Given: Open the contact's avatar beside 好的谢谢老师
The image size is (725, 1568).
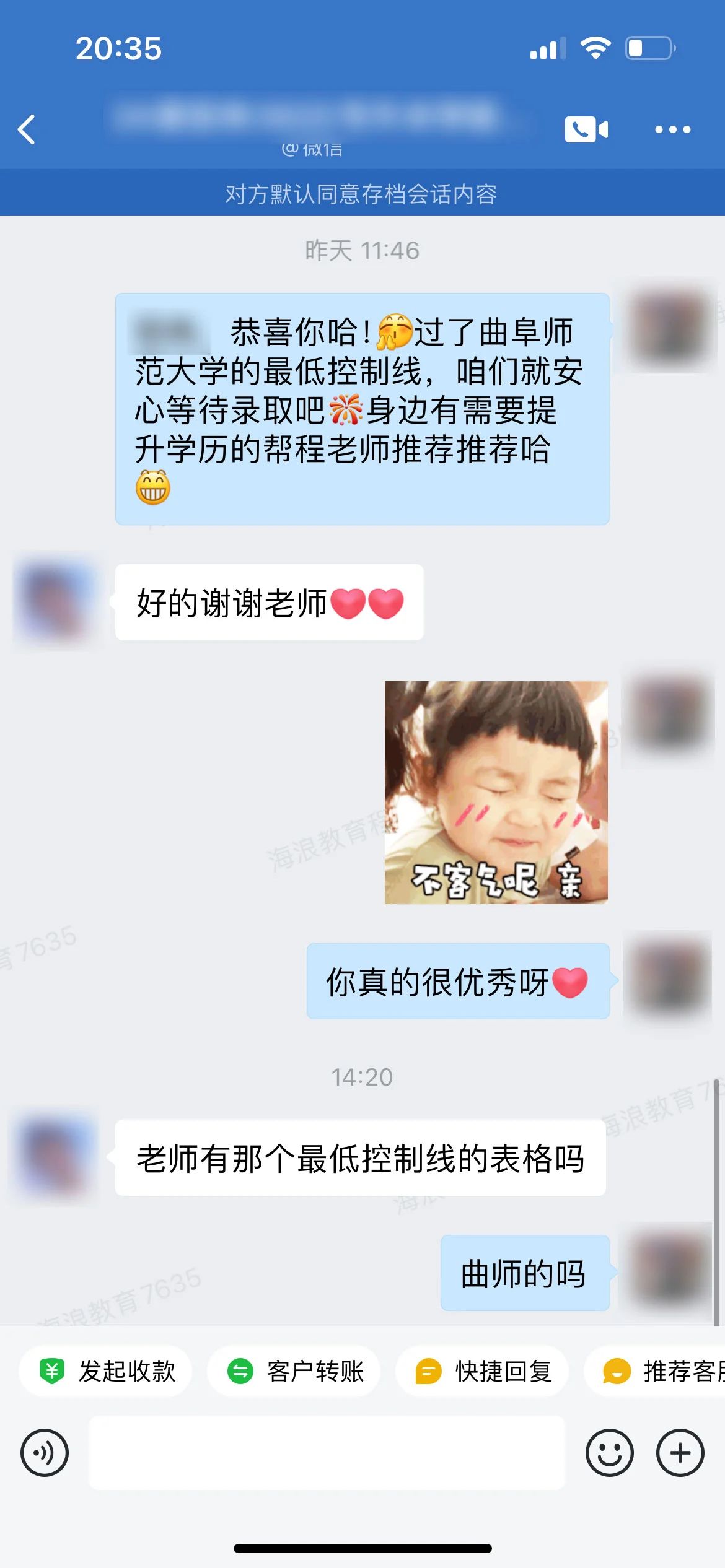Looking at the screenshot, I should [x=57, y=602].
